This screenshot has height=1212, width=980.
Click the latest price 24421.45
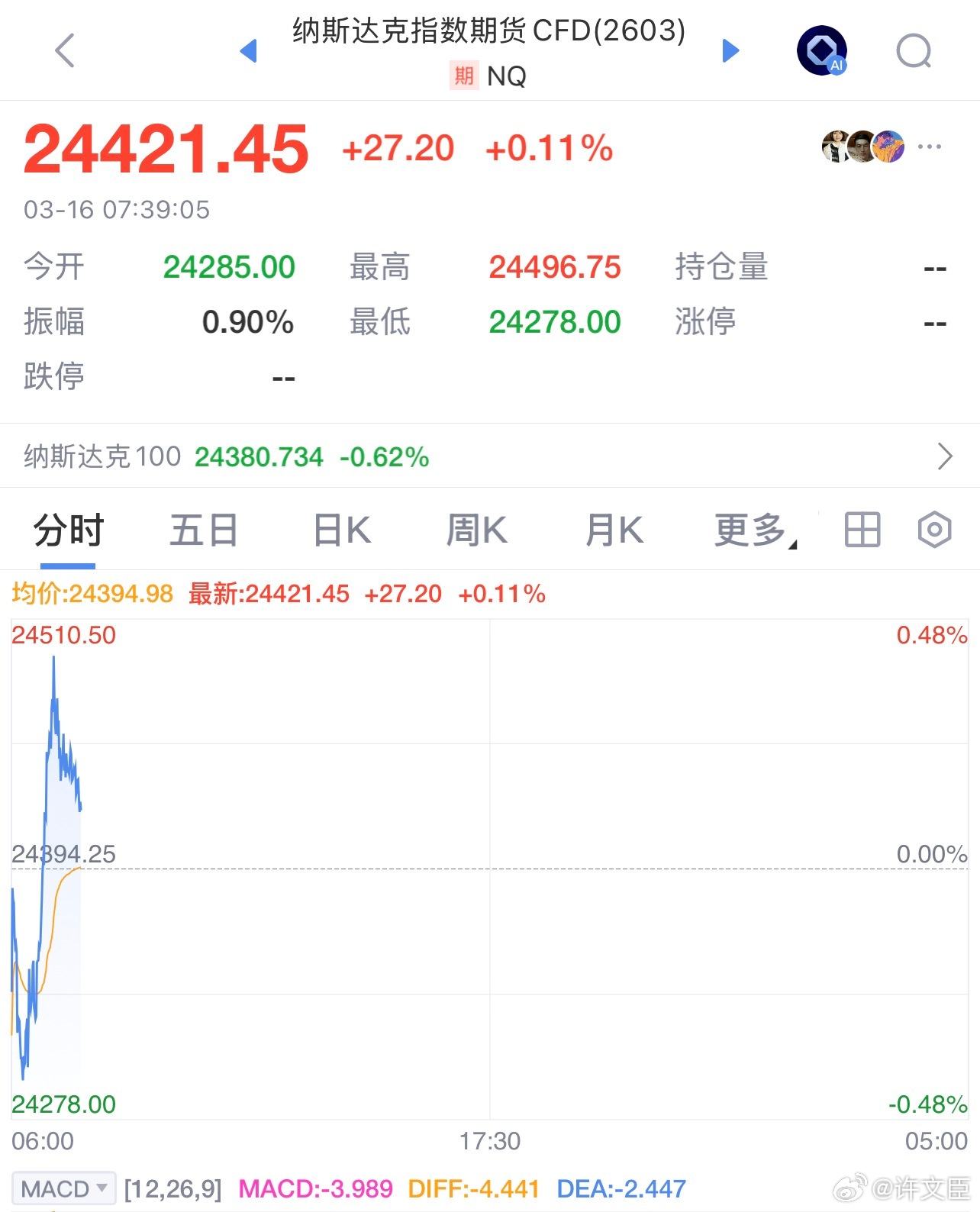[x=166, y=149]
